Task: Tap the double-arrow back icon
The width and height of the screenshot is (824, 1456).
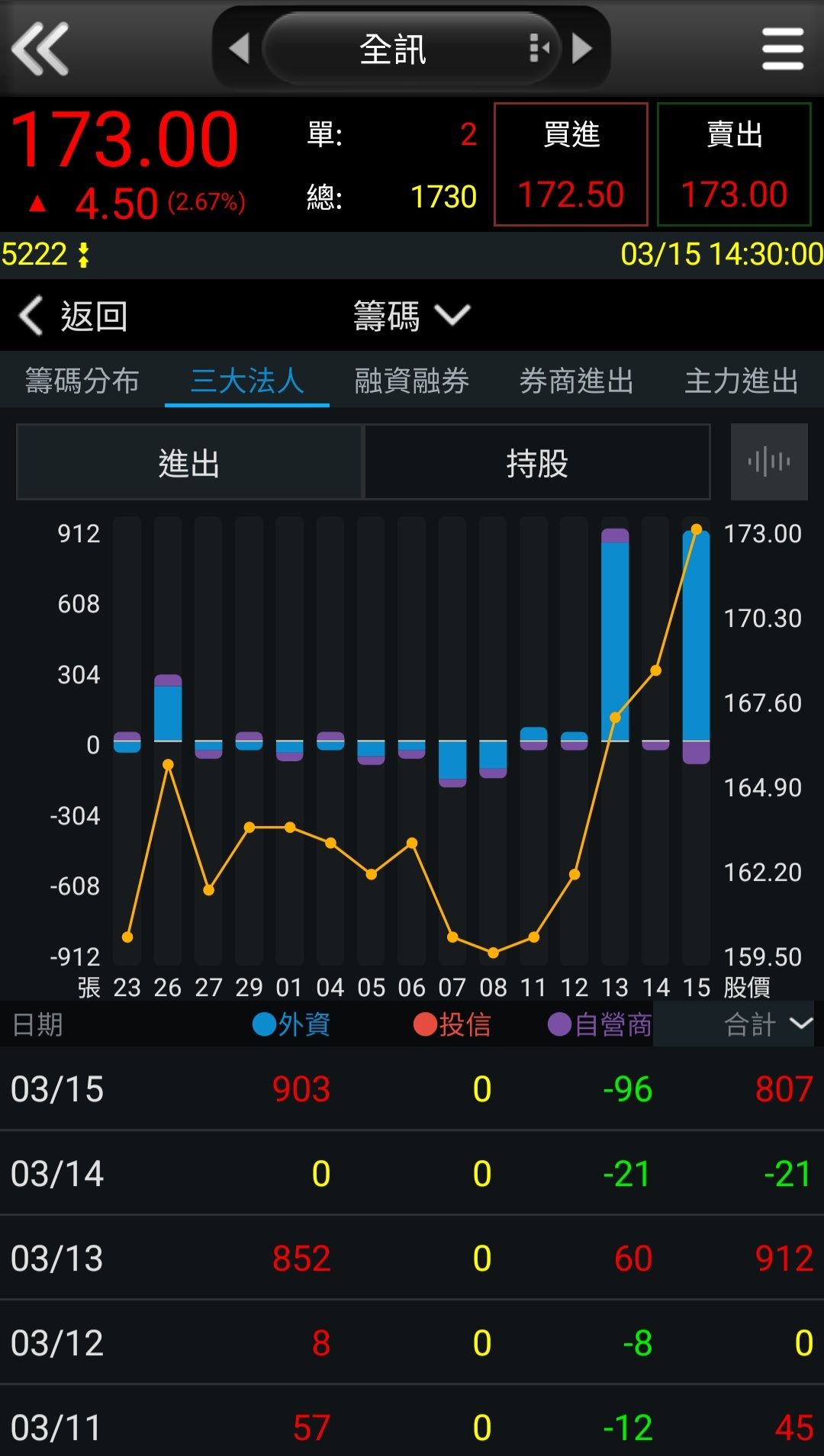Action: [40, 49]
